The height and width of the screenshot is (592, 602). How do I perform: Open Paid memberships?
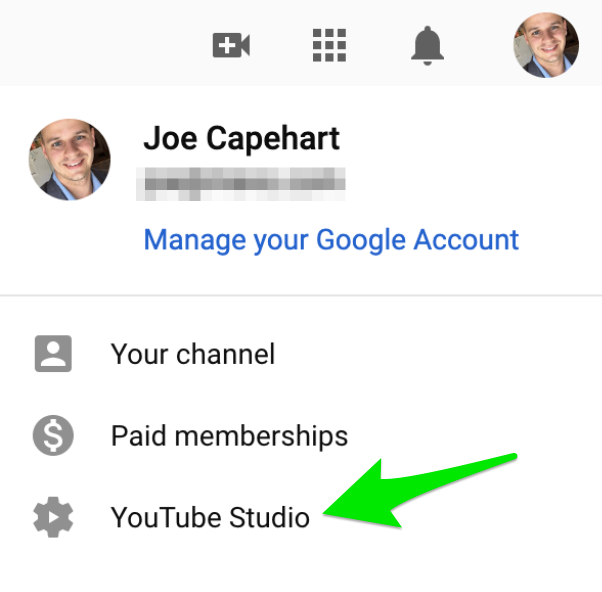pos(229,436)
